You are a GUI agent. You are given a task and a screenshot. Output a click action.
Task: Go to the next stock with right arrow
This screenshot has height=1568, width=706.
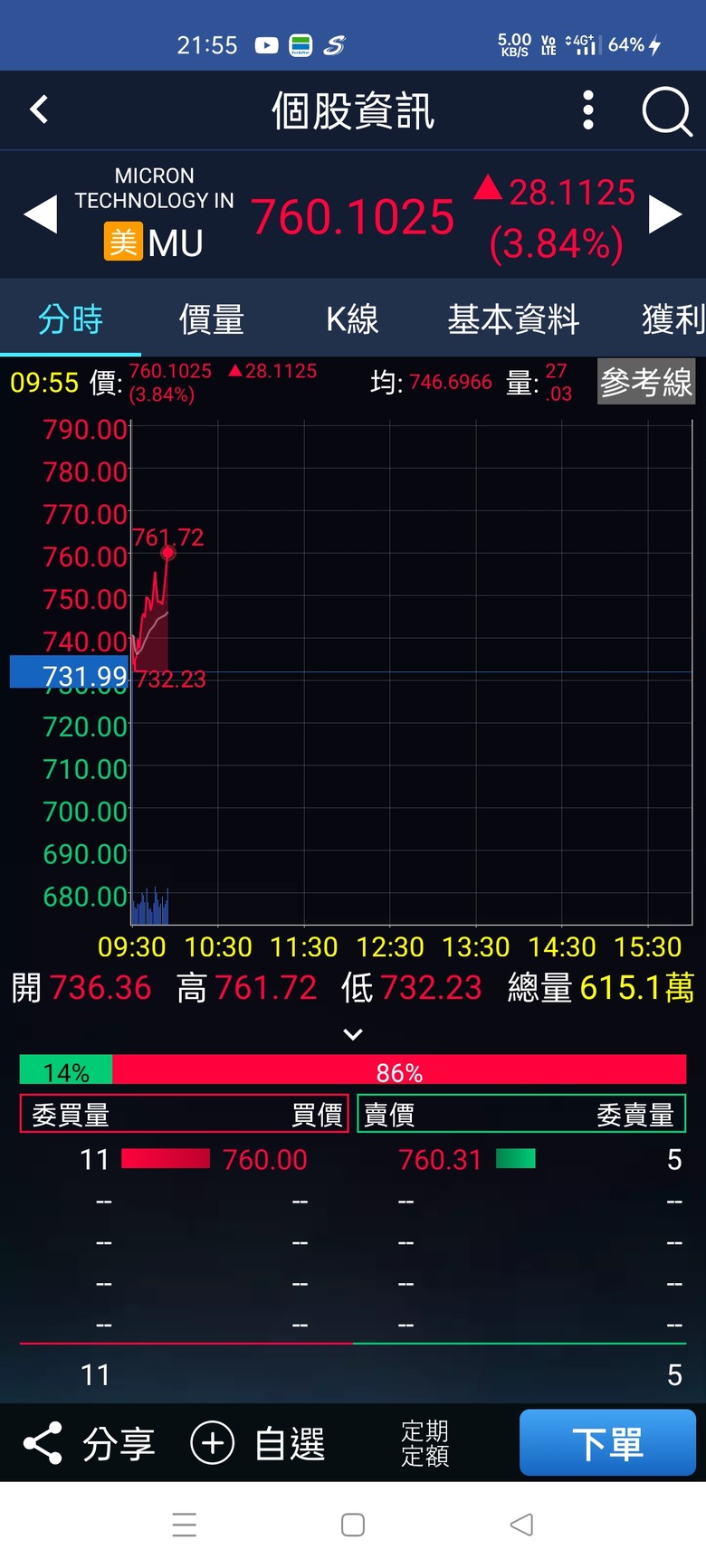(x=665, y=215)
